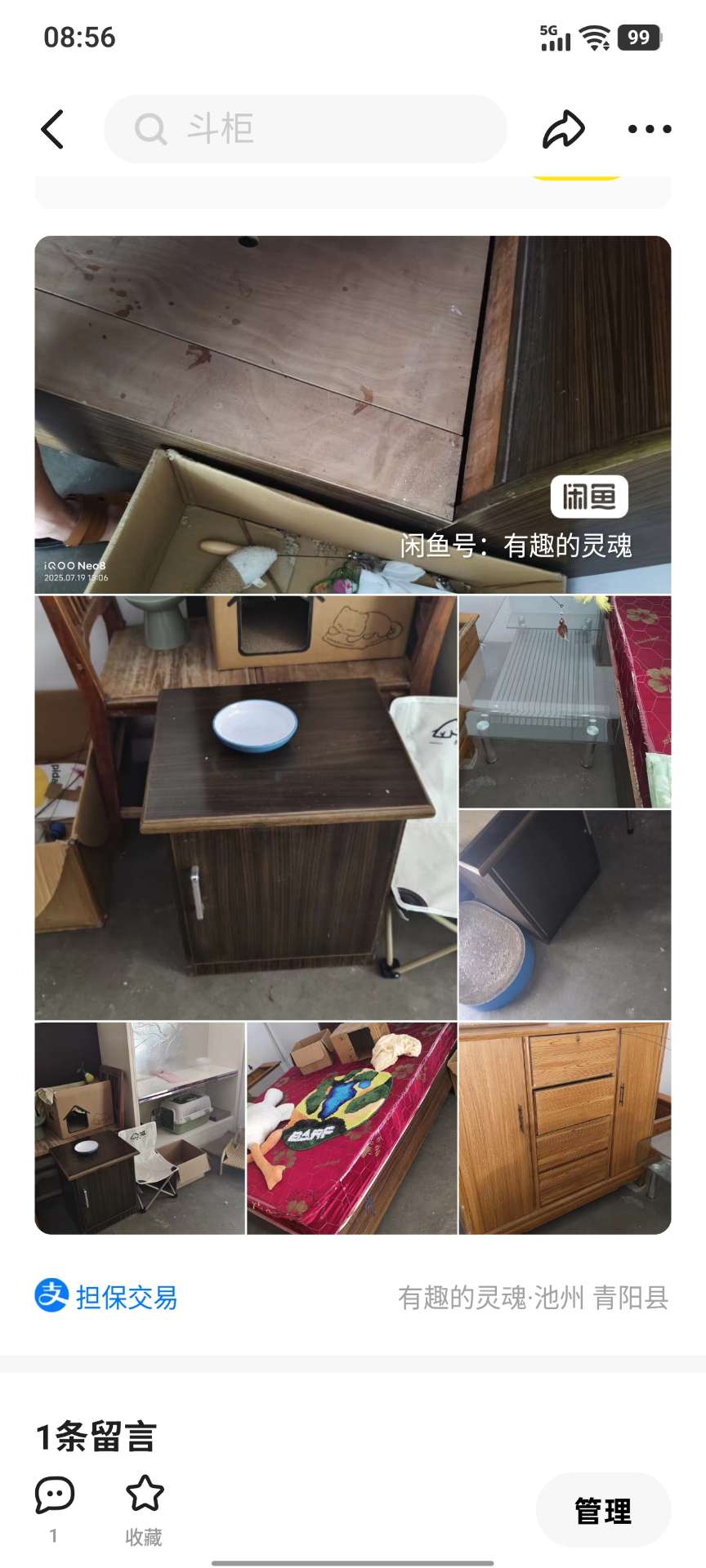Open the light wood drawer cabinet photo
This screenshot has height=1568, width=706.
(565, 1128)
